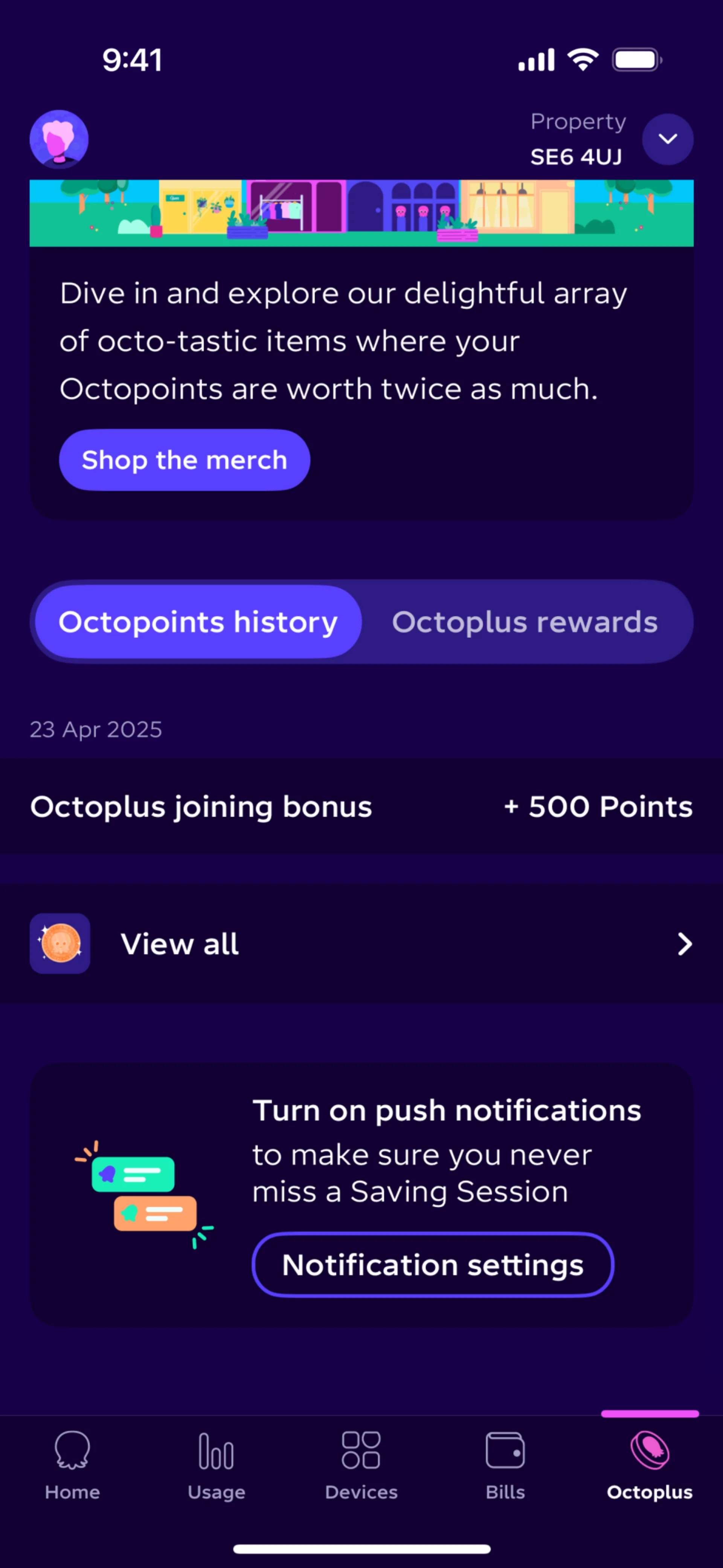Tap Shop the merch button

(185, 460)
